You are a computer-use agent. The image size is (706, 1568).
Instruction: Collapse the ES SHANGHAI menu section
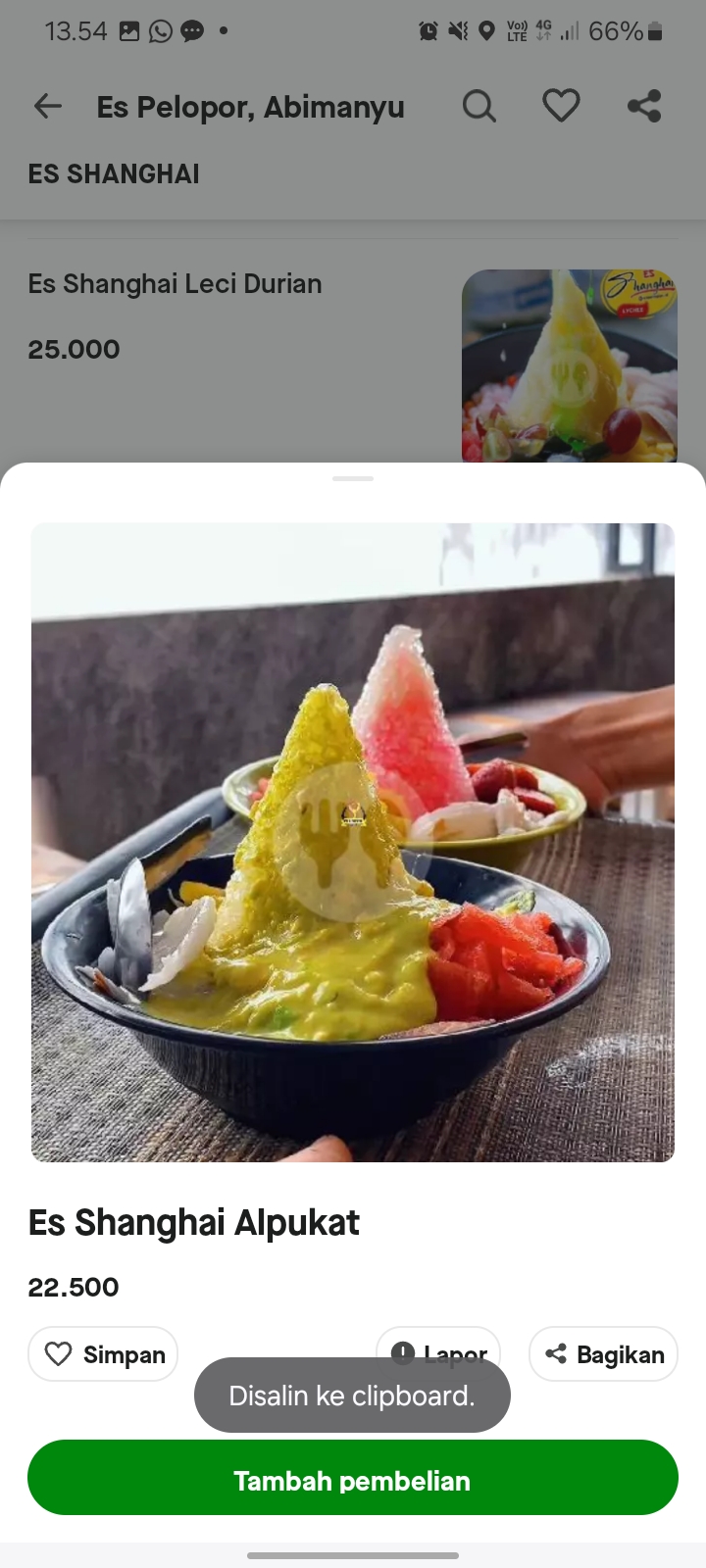113,173
